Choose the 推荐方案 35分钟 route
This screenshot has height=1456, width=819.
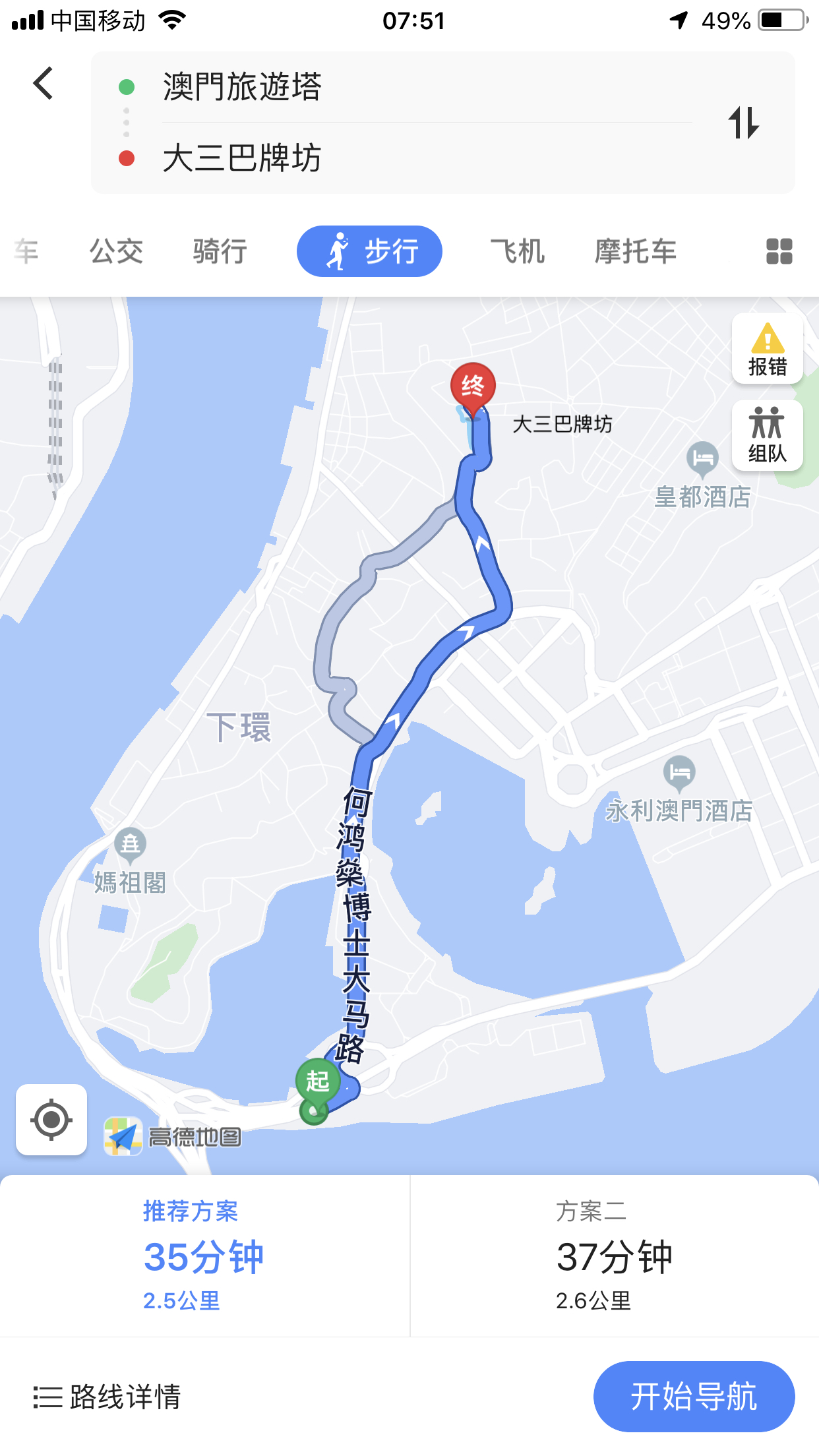click(204, 1256)
